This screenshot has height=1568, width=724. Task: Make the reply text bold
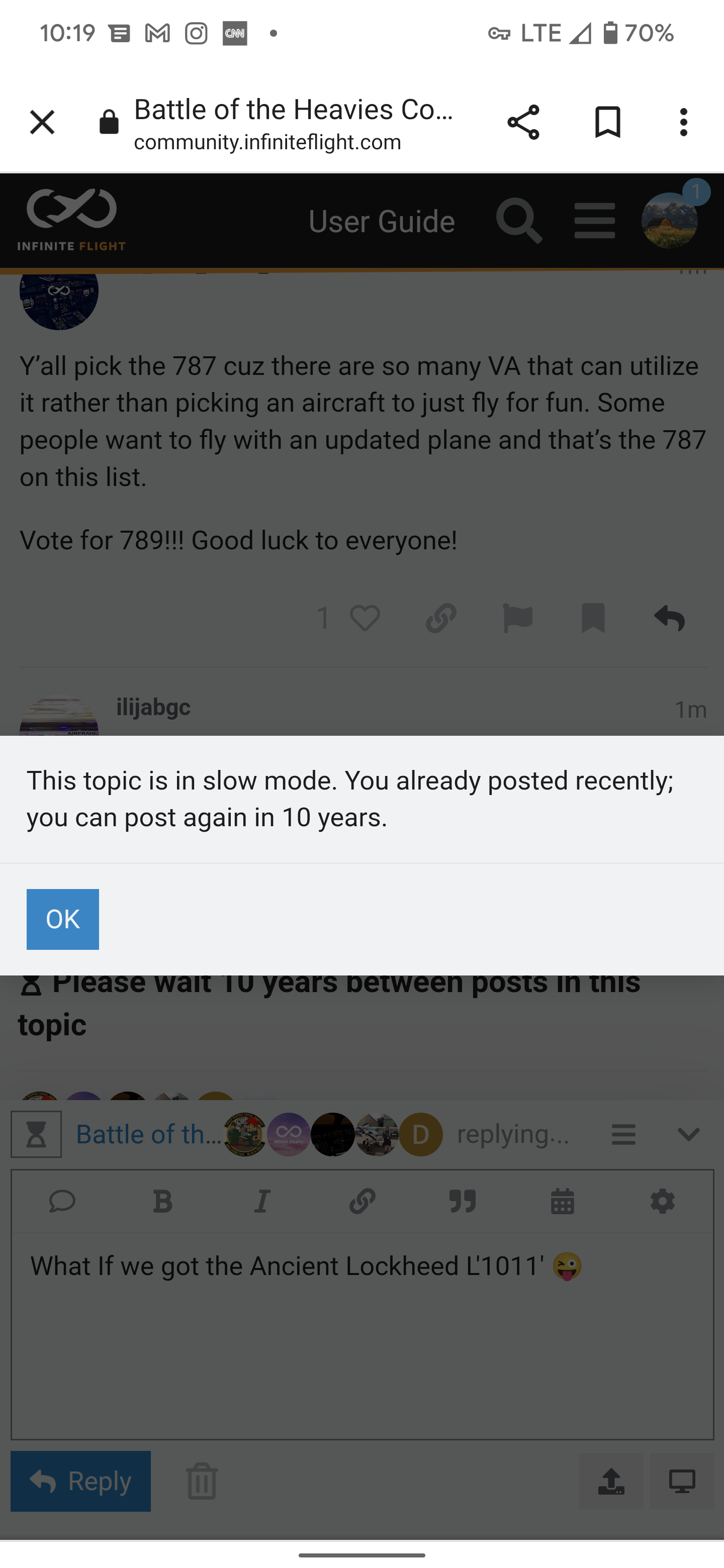click(162, 1201)
